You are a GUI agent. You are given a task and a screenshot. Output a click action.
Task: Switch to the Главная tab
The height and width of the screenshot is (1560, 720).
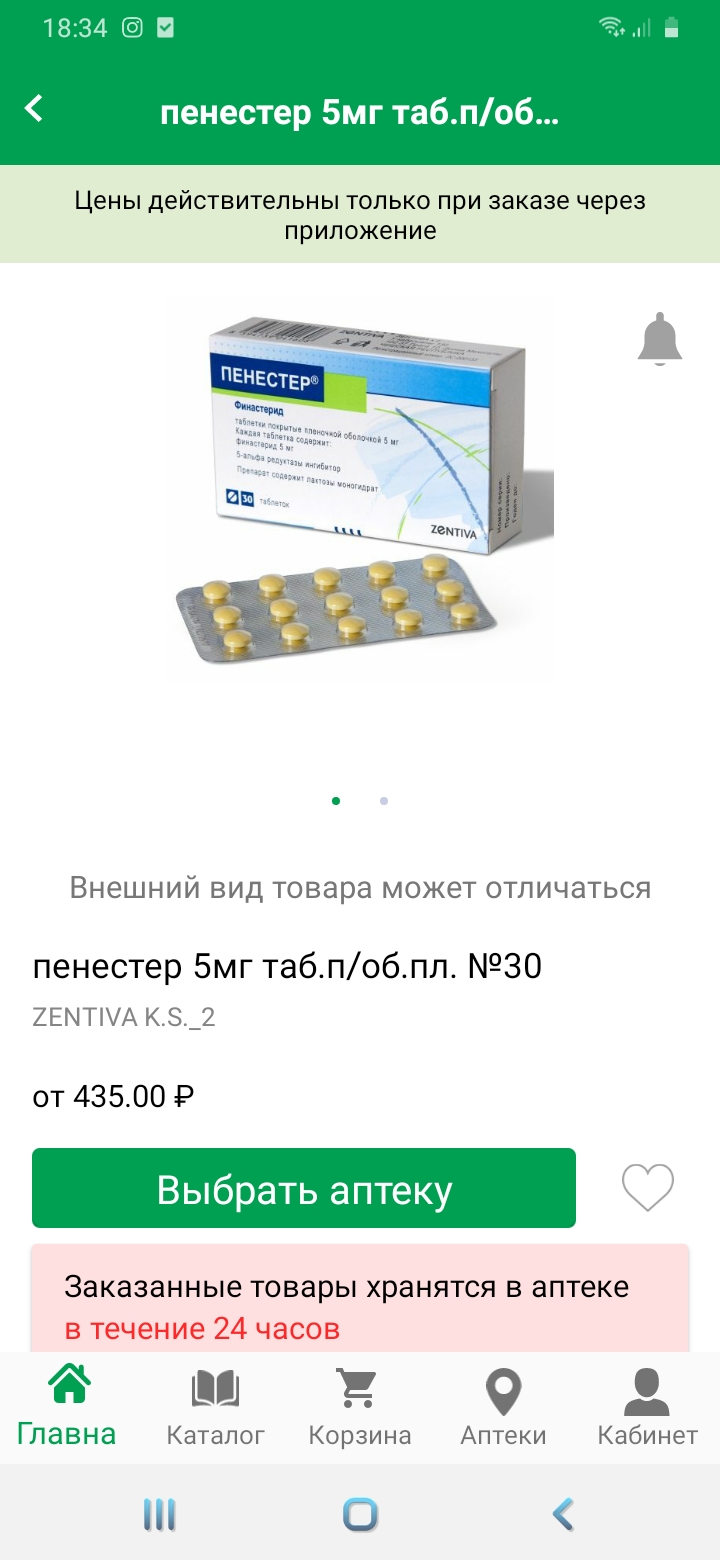click(x=67, y=1406)
